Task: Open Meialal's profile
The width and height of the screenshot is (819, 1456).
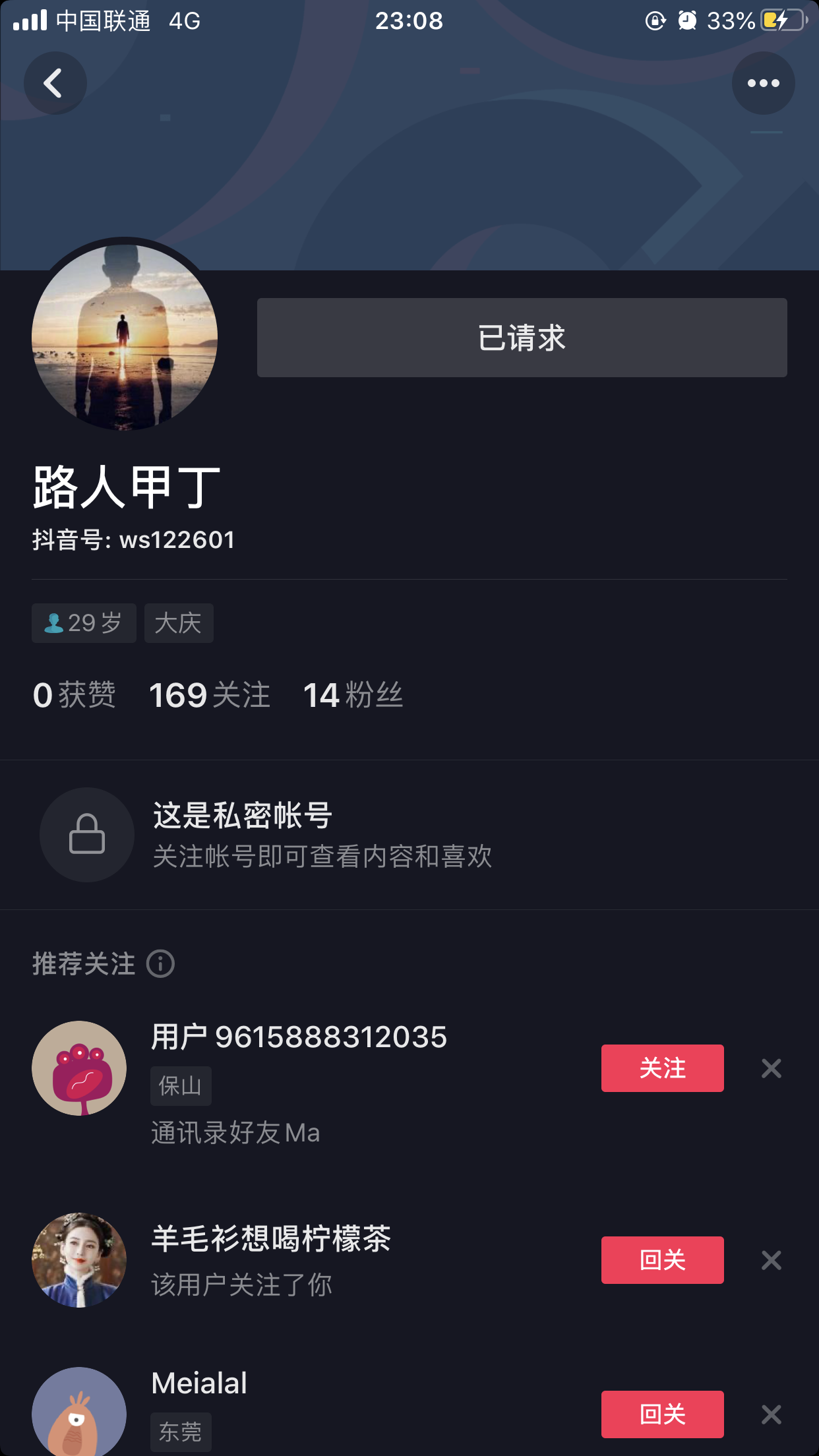Action: pos(79,1412)
